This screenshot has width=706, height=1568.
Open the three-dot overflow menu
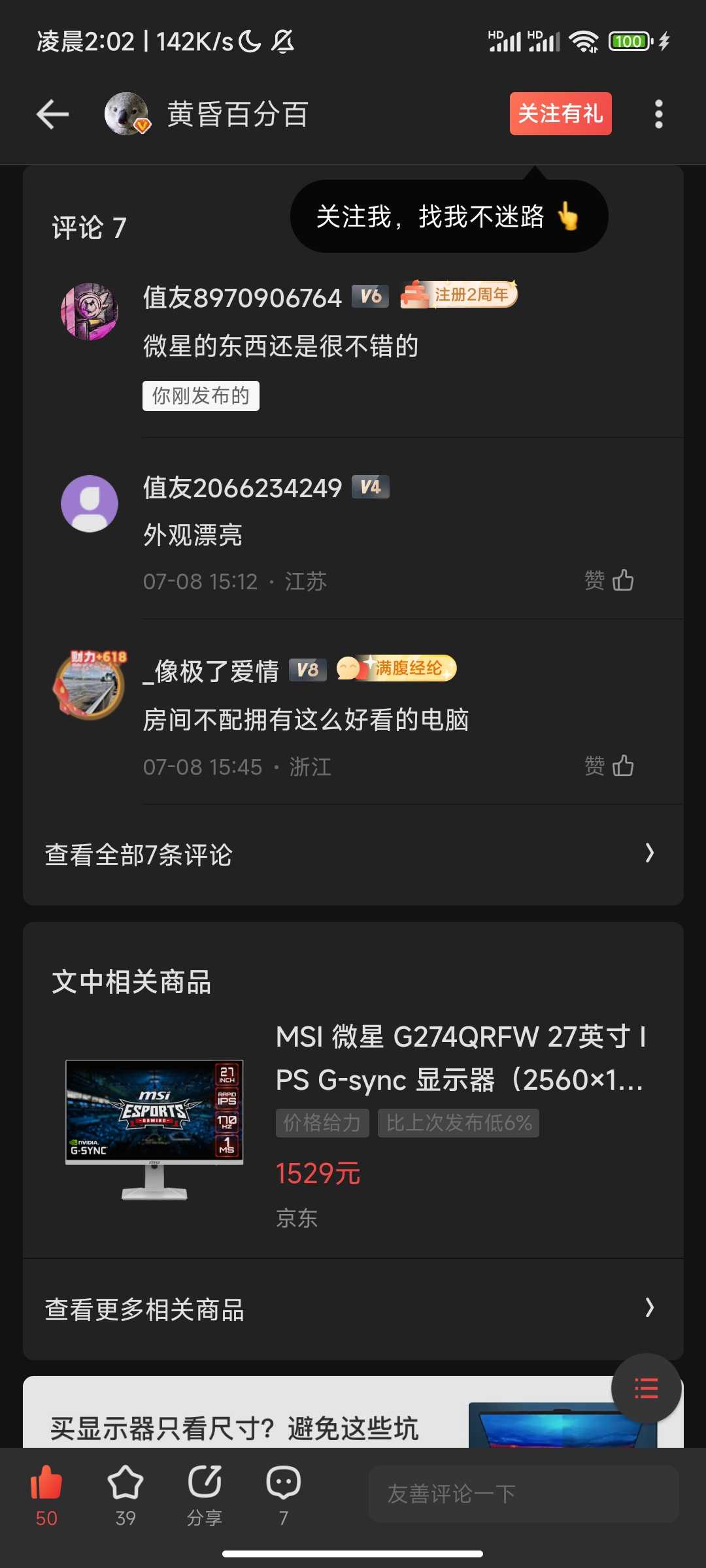(658, 114)
